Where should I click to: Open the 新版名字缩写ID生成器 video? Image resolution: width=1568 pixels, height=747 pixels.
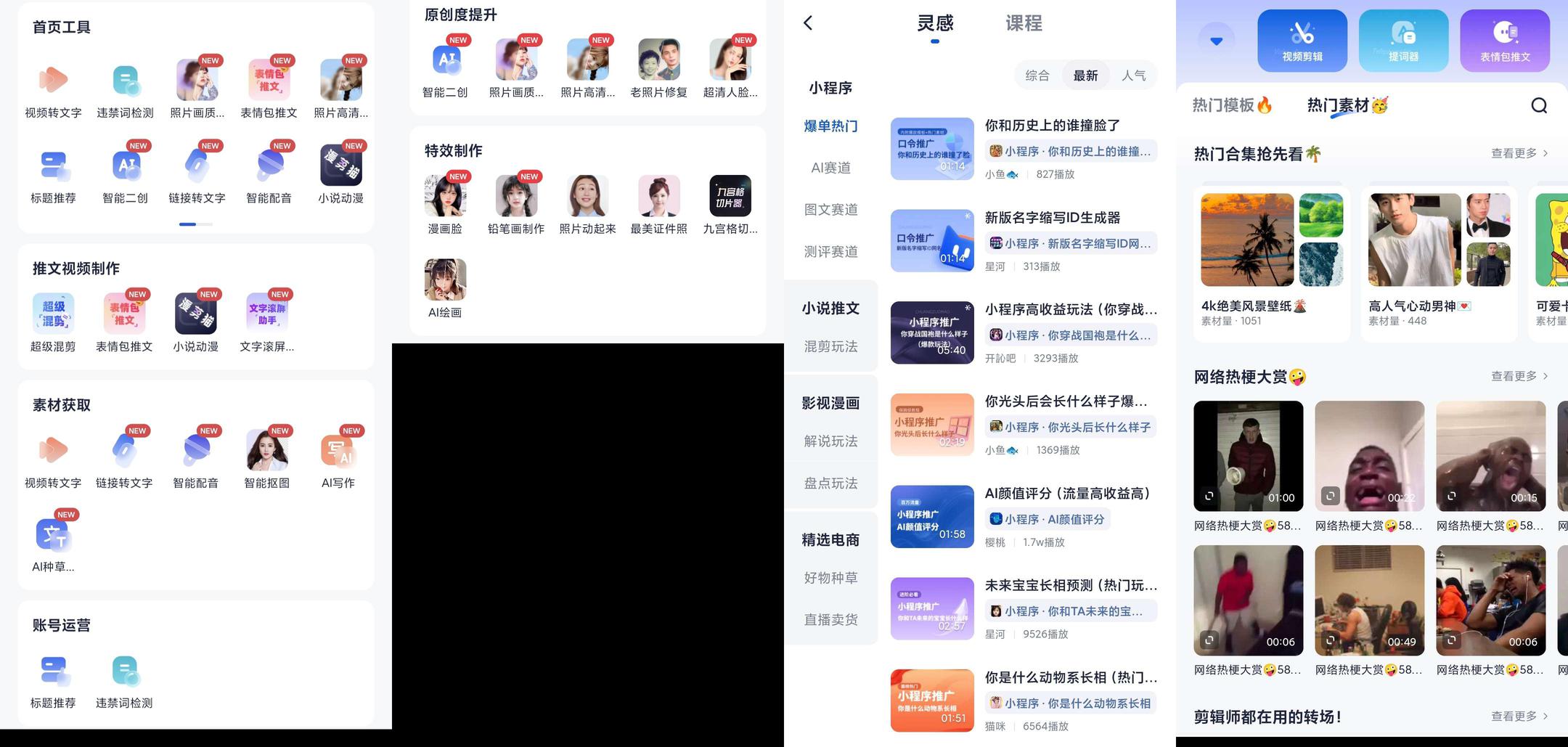1024,241
